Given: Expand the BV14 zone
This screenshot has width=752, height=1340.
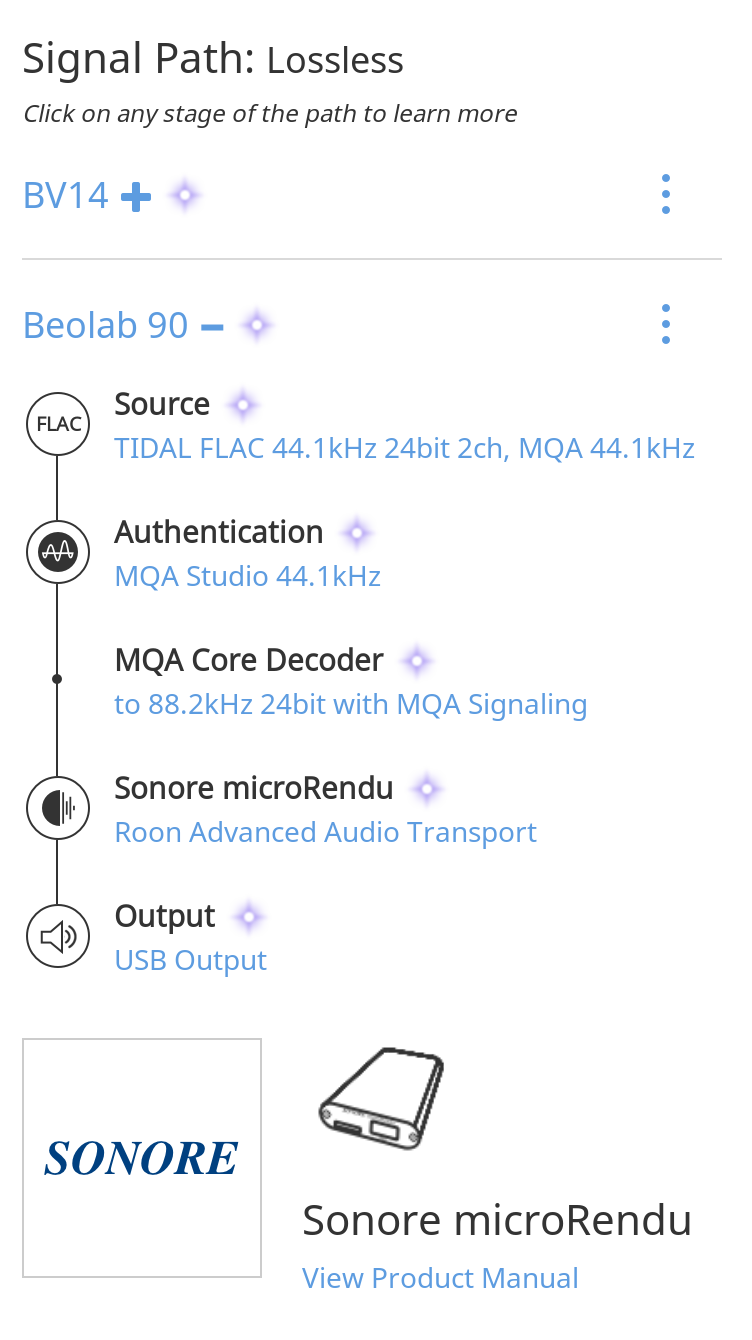Looking at the screenshot, I should click(x=136, y=196).
